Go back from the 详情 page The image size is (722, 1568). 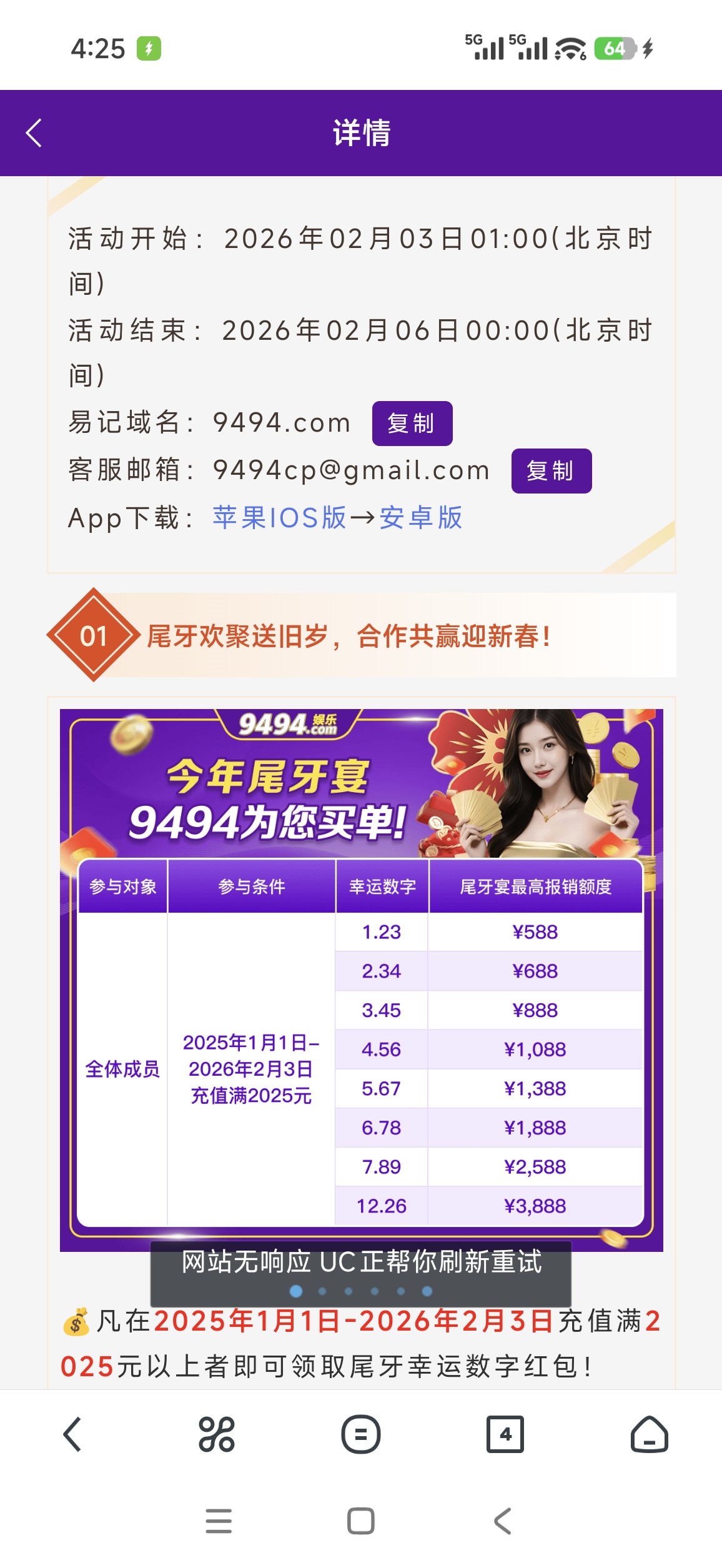coord(34,133)
